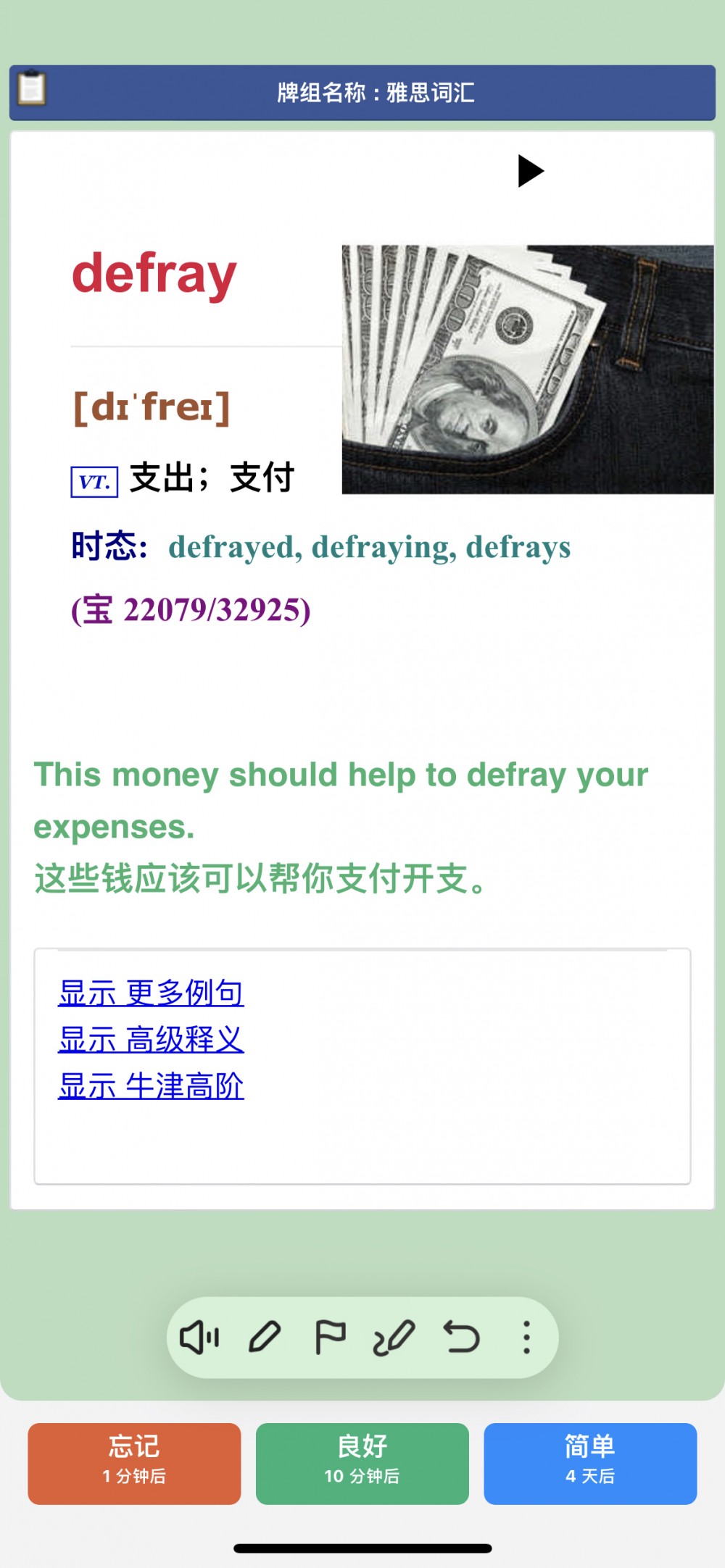Rate card as 简单 (4 天后)

coord(590,1464)
